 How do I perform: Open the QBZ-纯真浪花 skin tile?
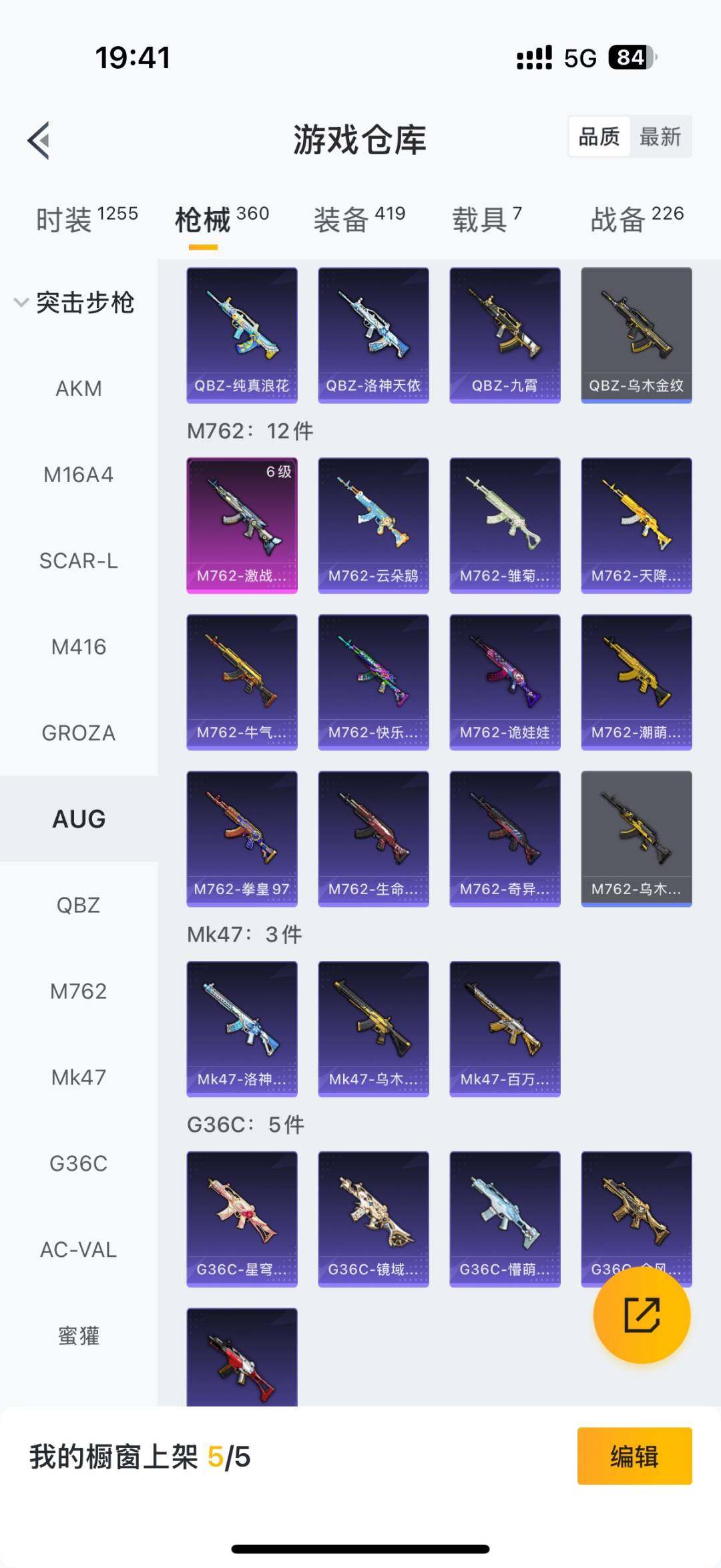point(242,335)
